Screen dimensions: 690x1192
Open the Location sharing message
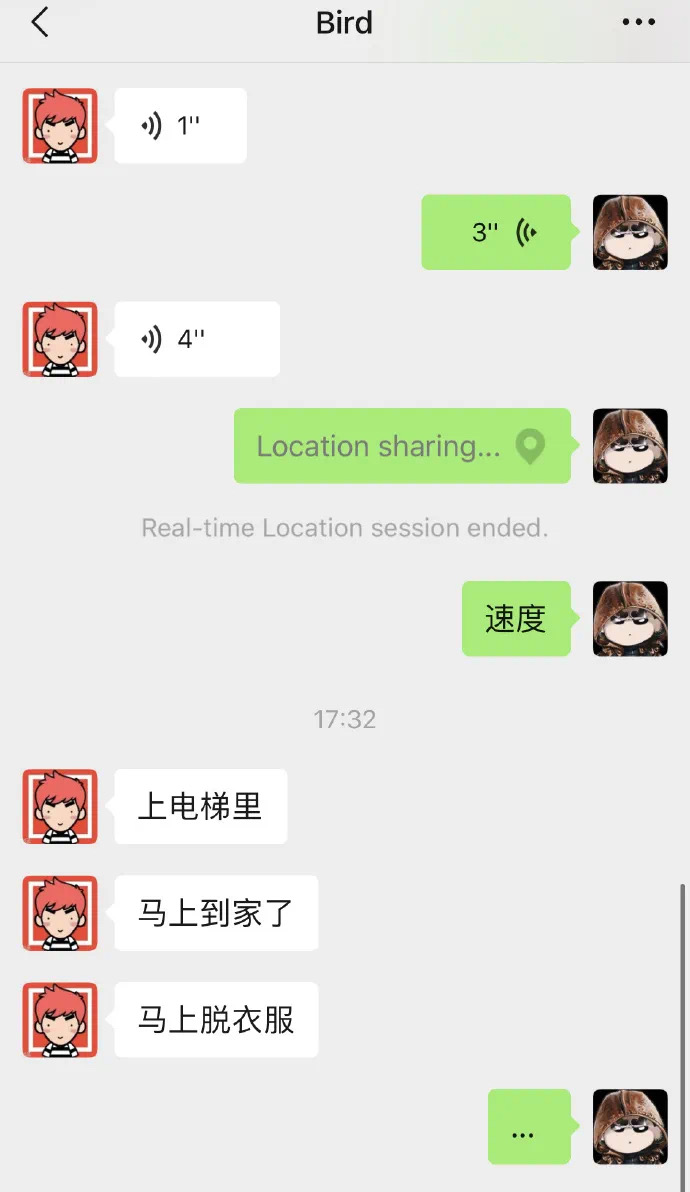[402, 446]
